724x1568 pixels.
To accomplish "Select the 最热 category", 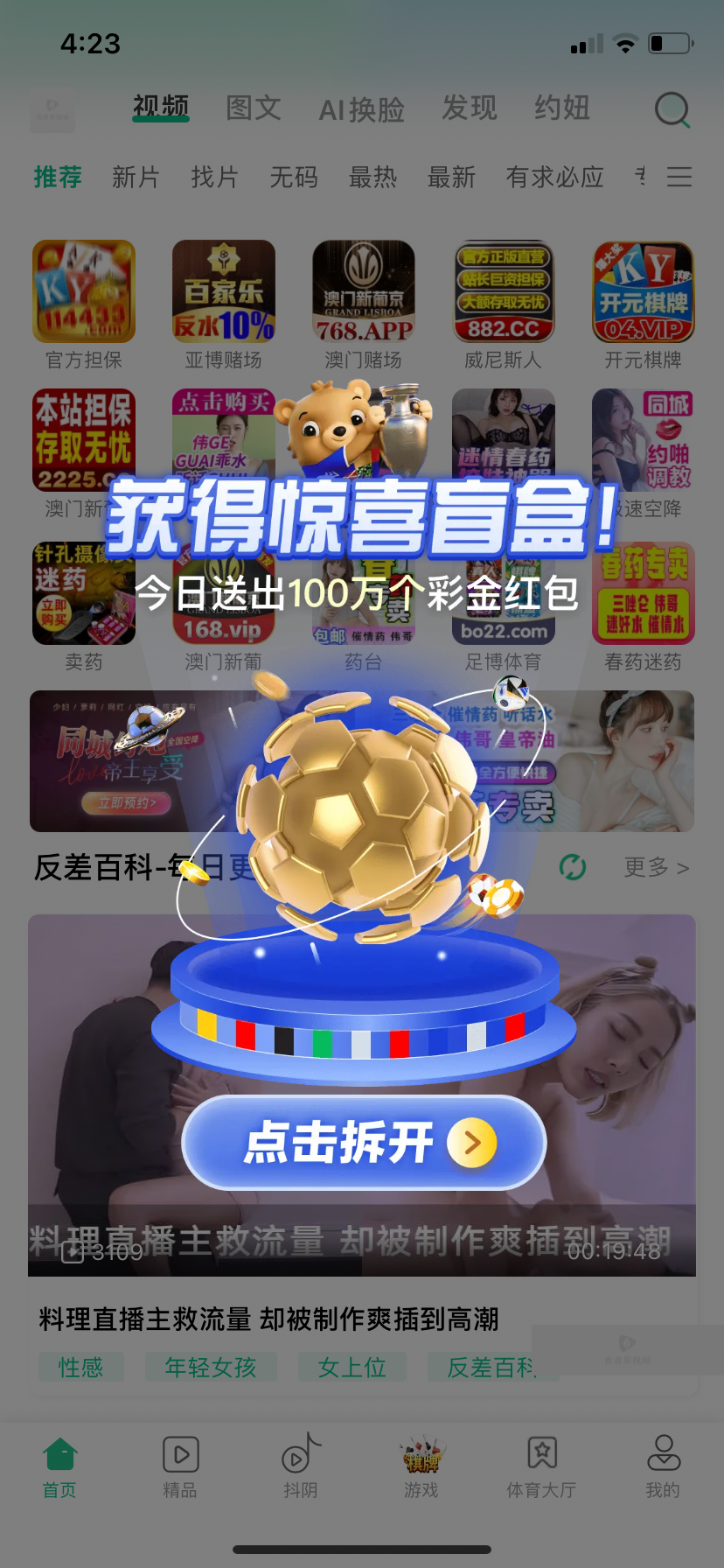I will coord(372,178).
